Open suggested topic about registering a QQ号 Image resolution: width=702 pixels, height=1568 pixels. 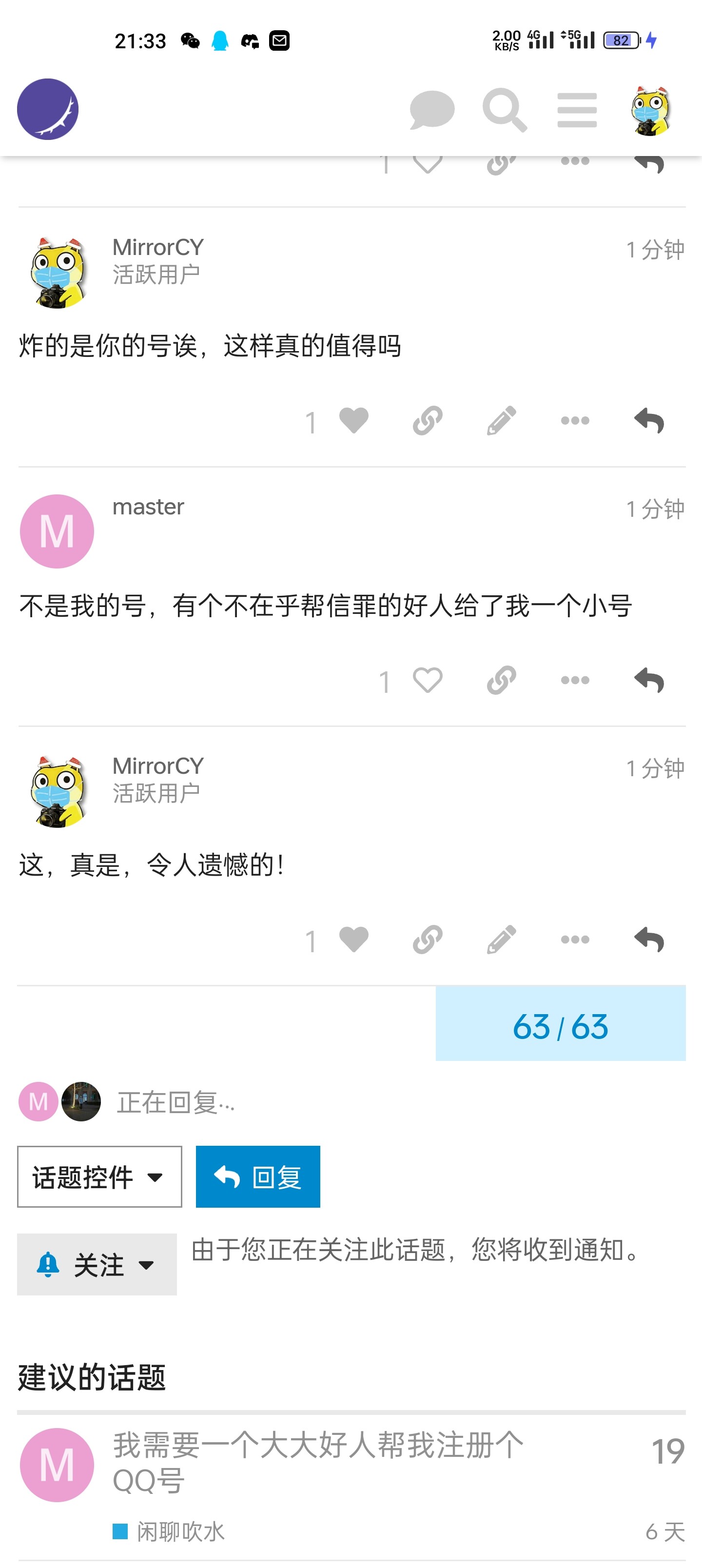[318, 1462]
